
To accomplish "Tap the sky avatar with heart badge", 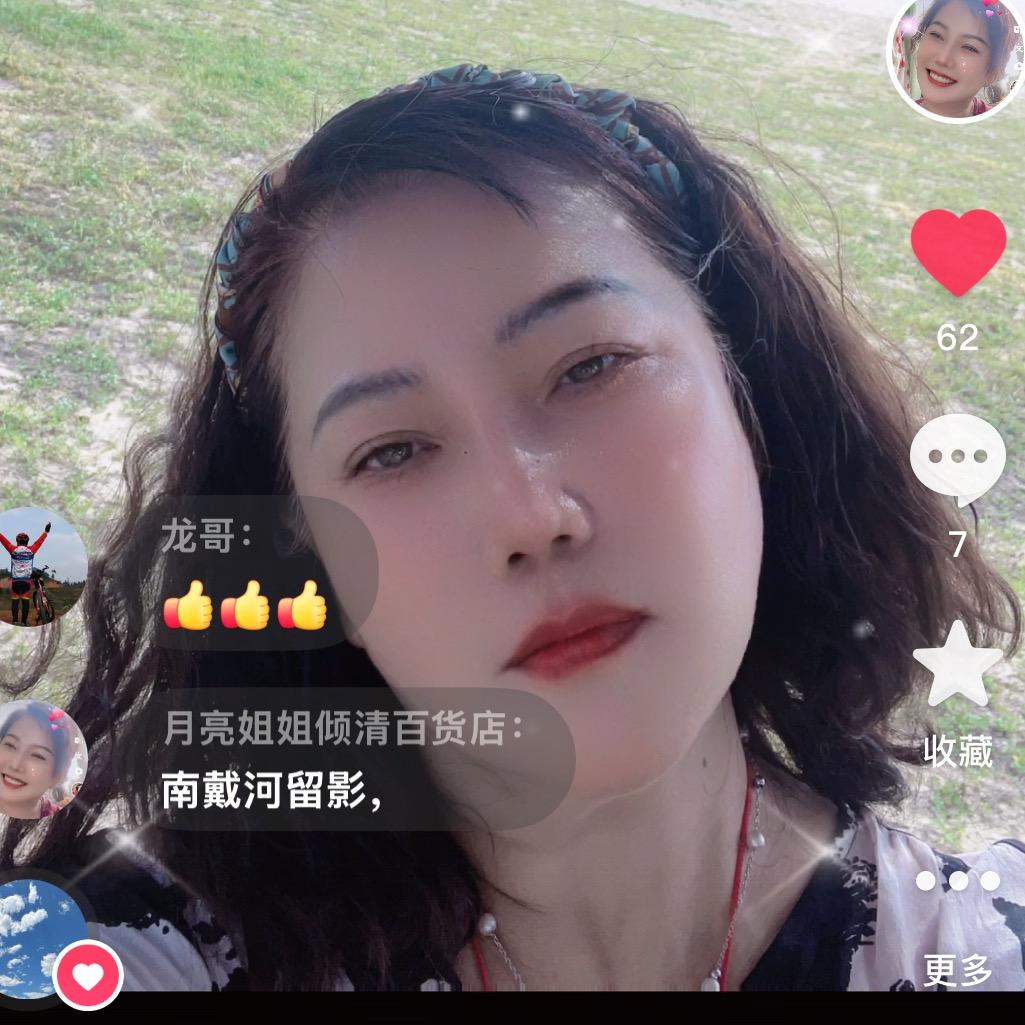I will pos(42,937).
